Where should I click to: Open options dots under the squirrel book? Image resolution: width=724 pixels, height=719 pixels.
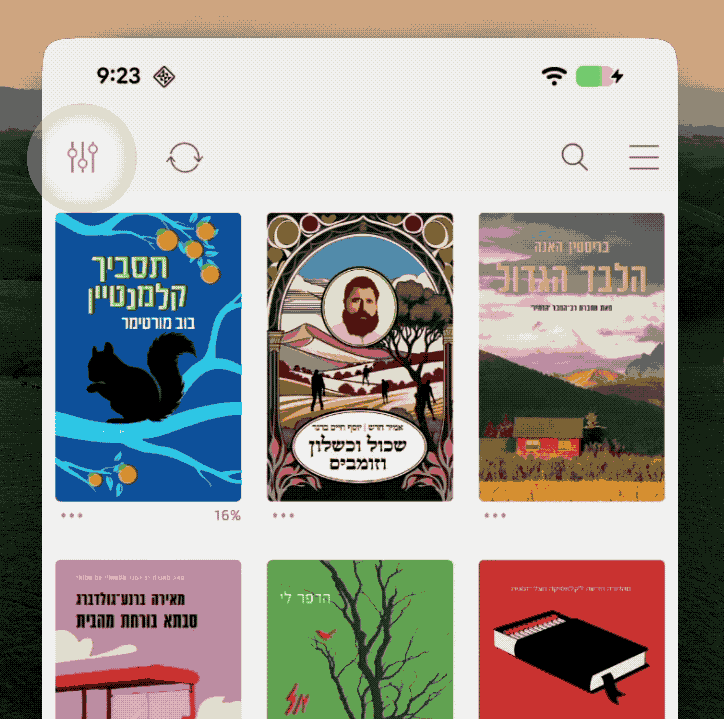tap(72, 516)
